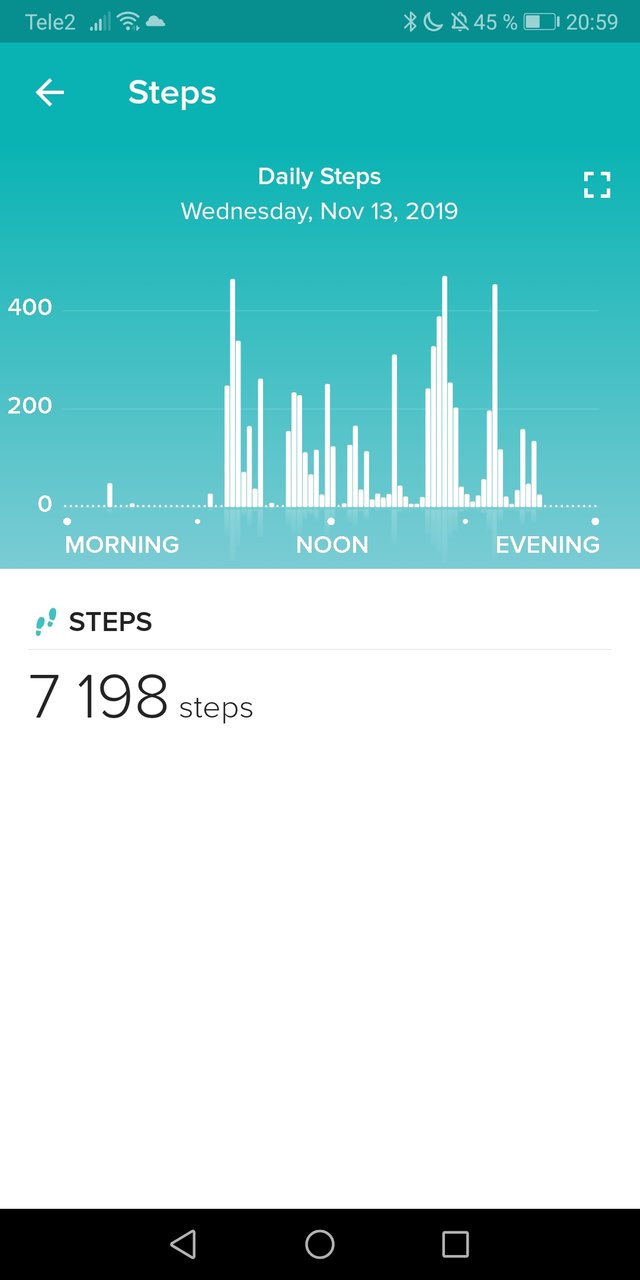
Task: Go back using the app bar arrow
Action: [50, 93]
